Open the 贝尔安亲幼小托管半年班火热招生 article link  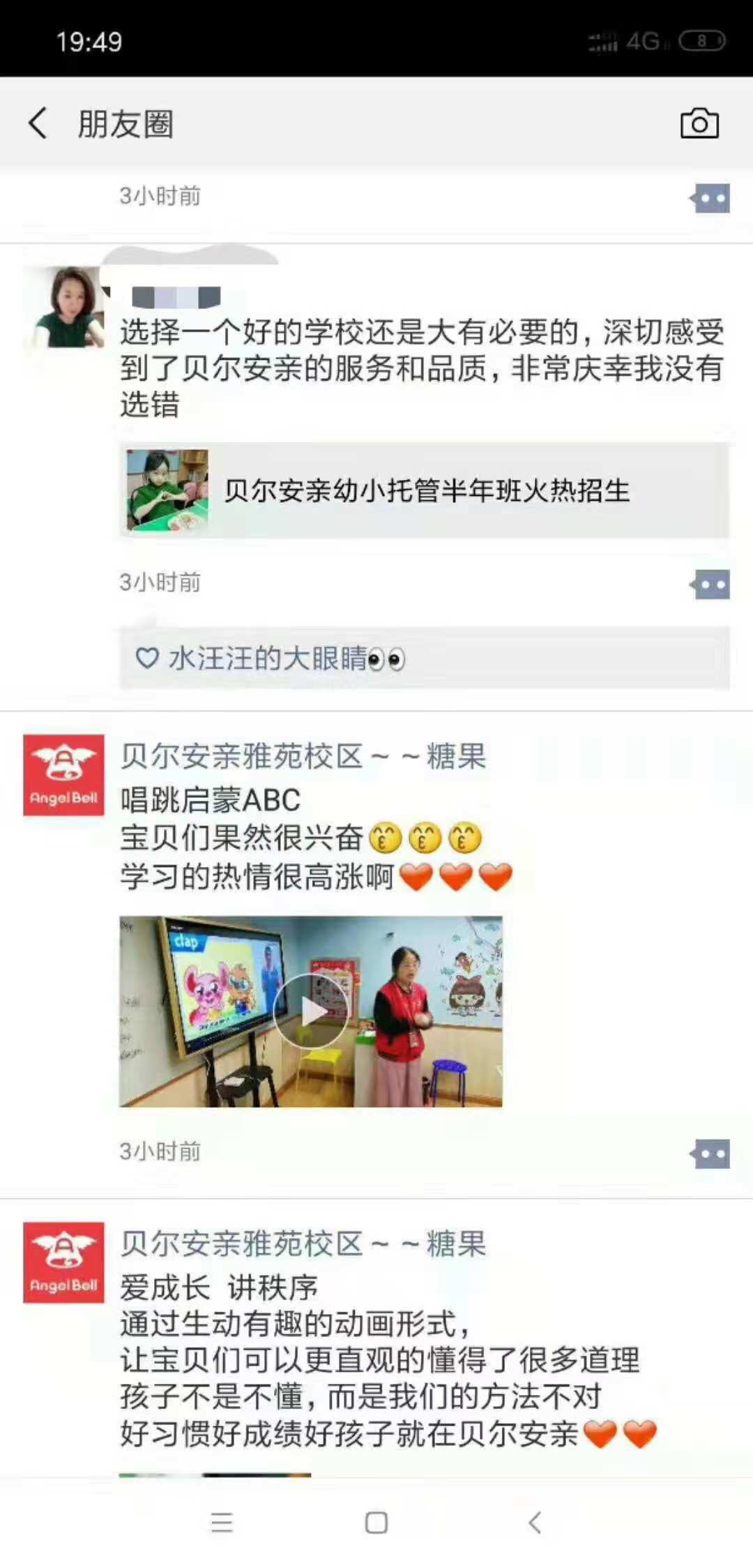(x=424, y=490)
